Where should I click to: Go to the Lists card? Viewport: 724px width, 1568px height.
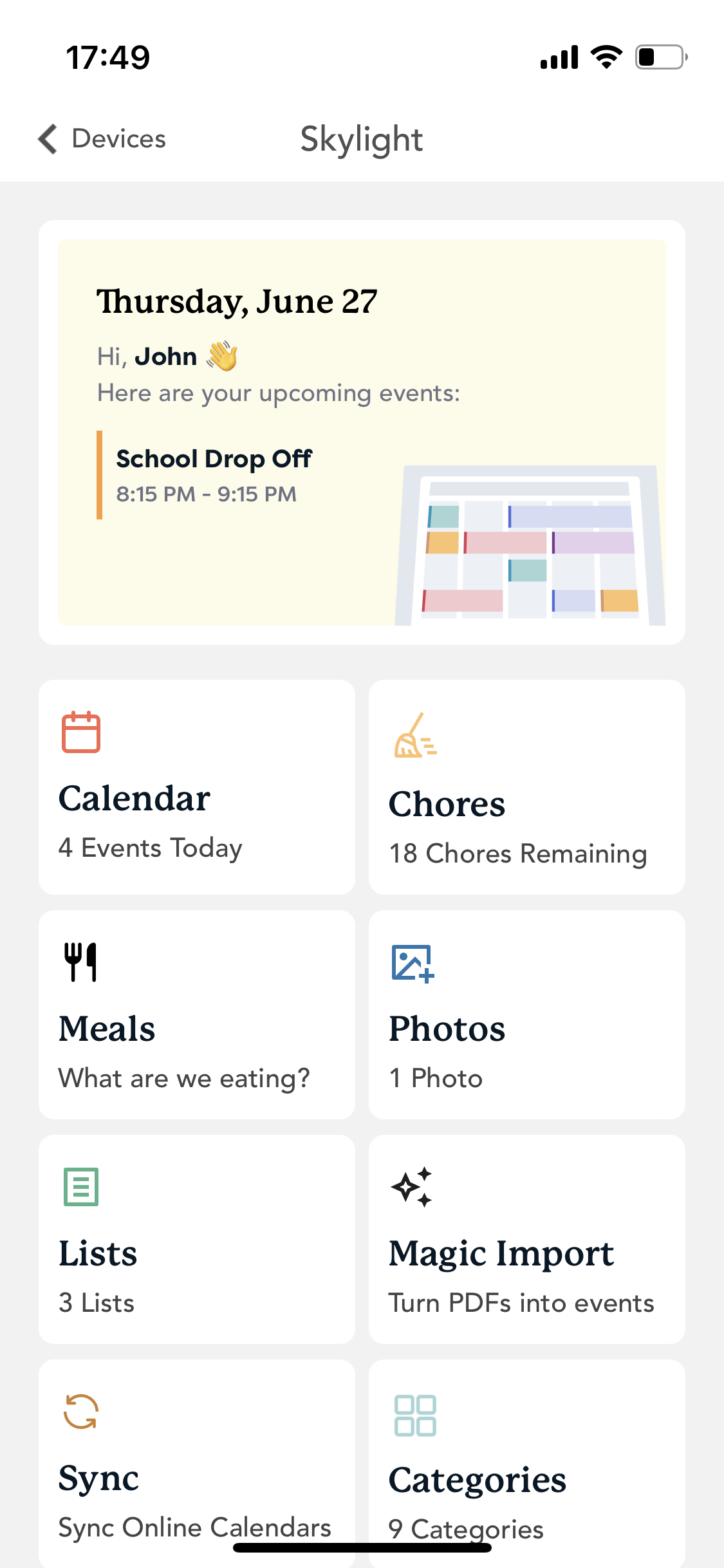click(x=196, y=1239)
